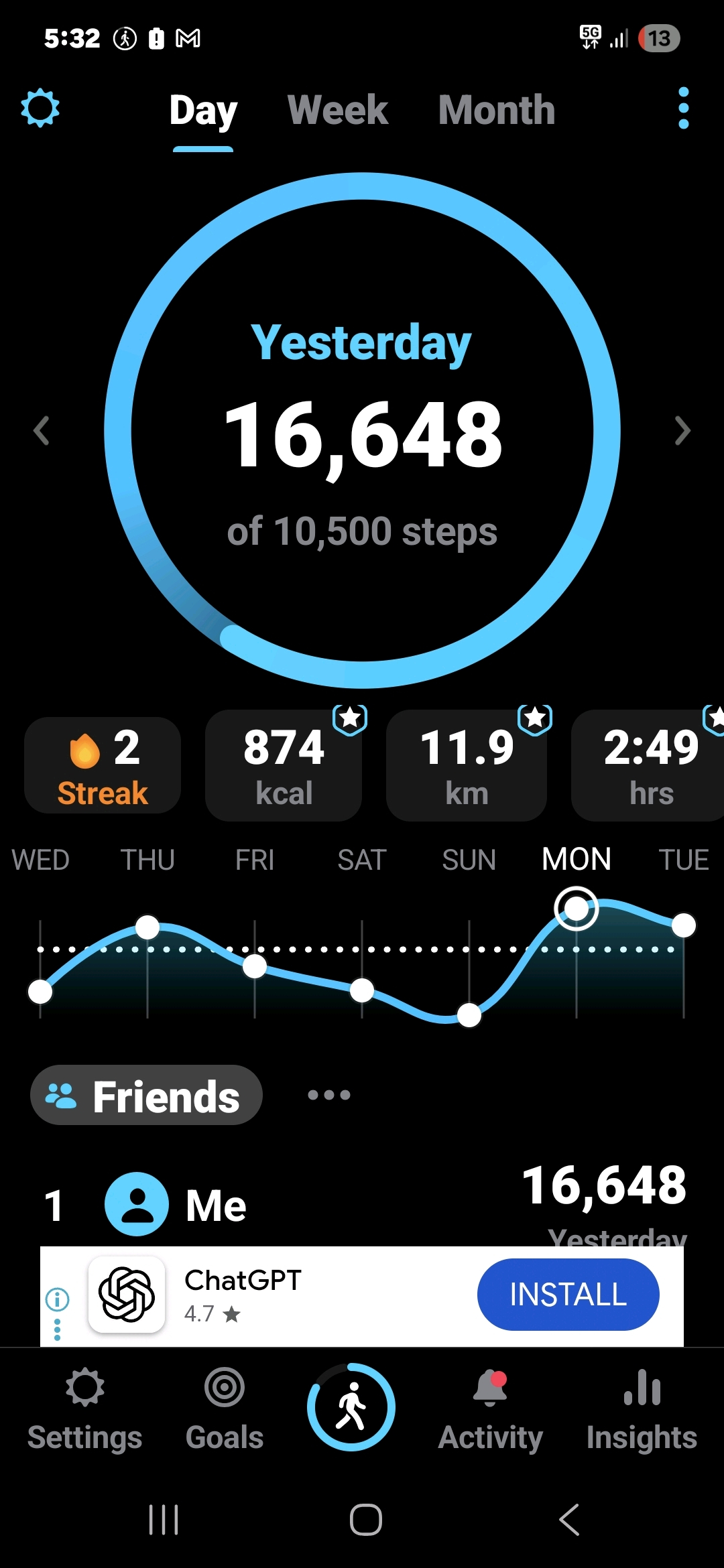The image size is (724, 1568).
Task: Open the Insights tab
Action: point(642,1408)
